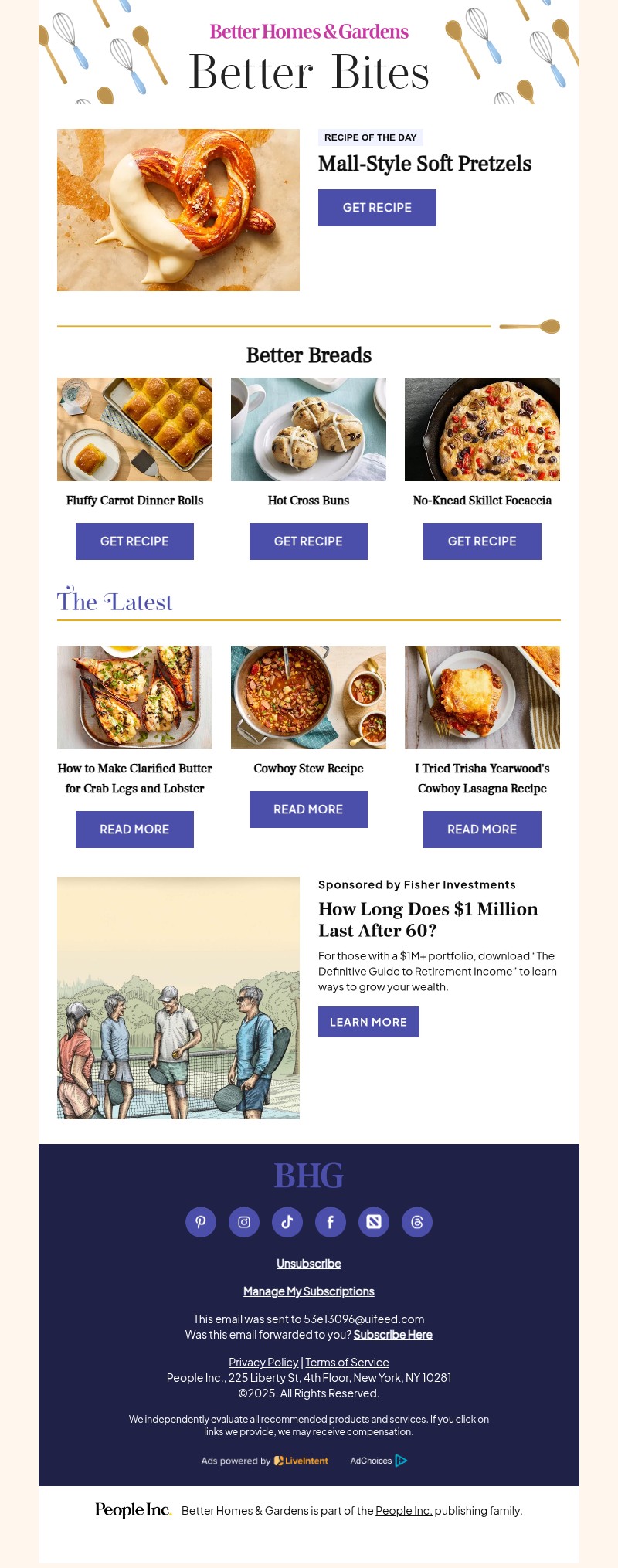Screen dimensions: 618x1568
Task: Open BHG's TikTok page
Action: 287,1222
